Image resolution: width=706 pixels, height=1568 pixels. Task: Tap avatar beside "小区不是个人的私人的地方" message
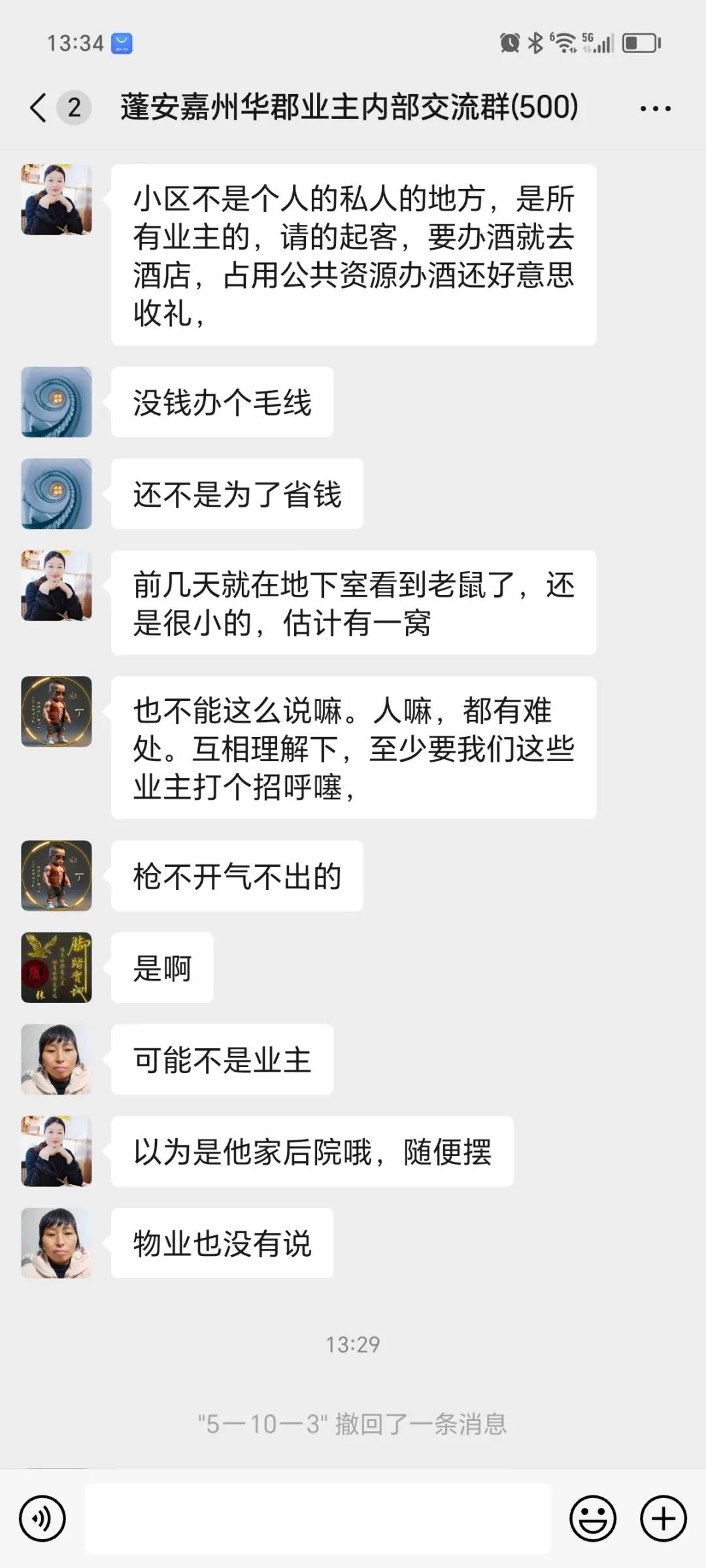click(57, 199)
